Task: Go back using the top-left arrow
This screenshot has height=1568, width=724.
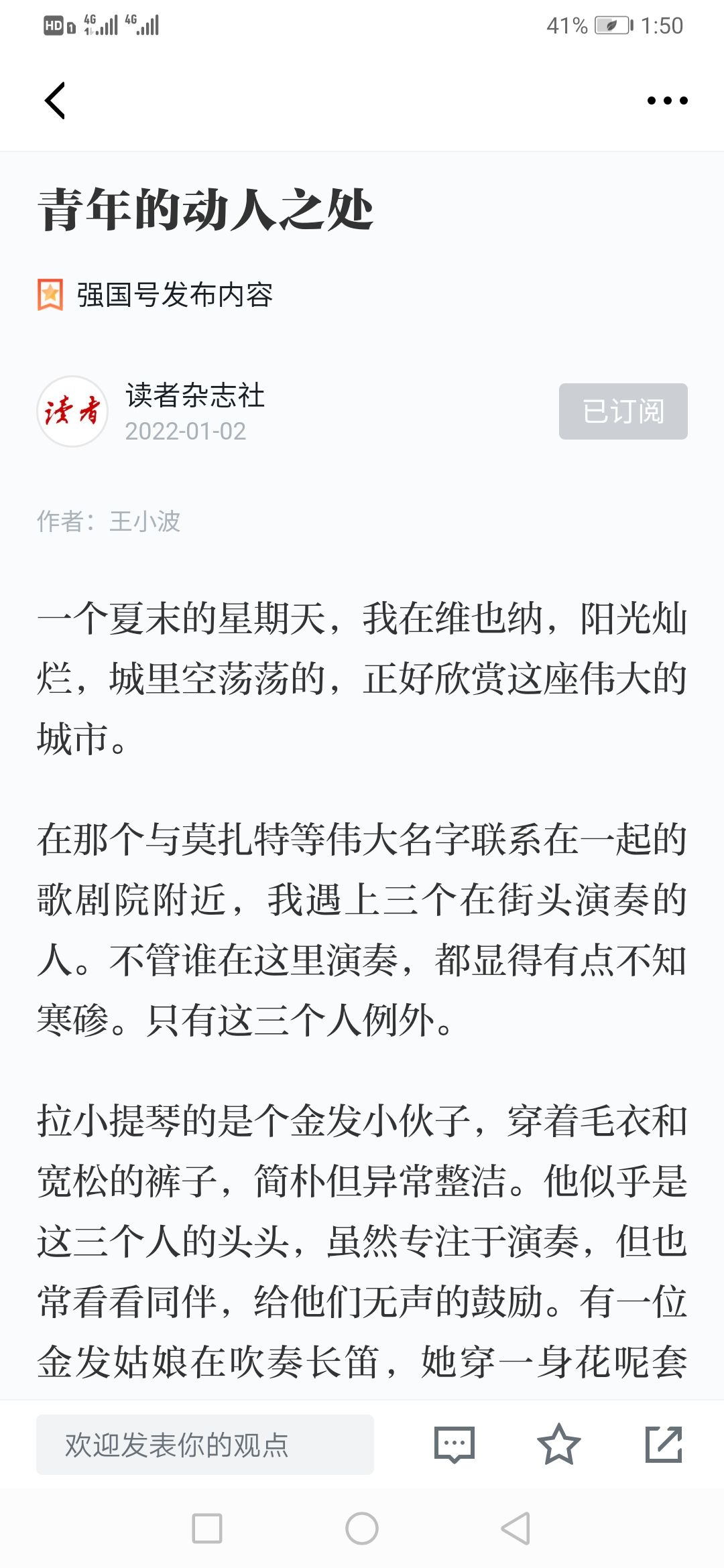Action: [x=55, y=101]
